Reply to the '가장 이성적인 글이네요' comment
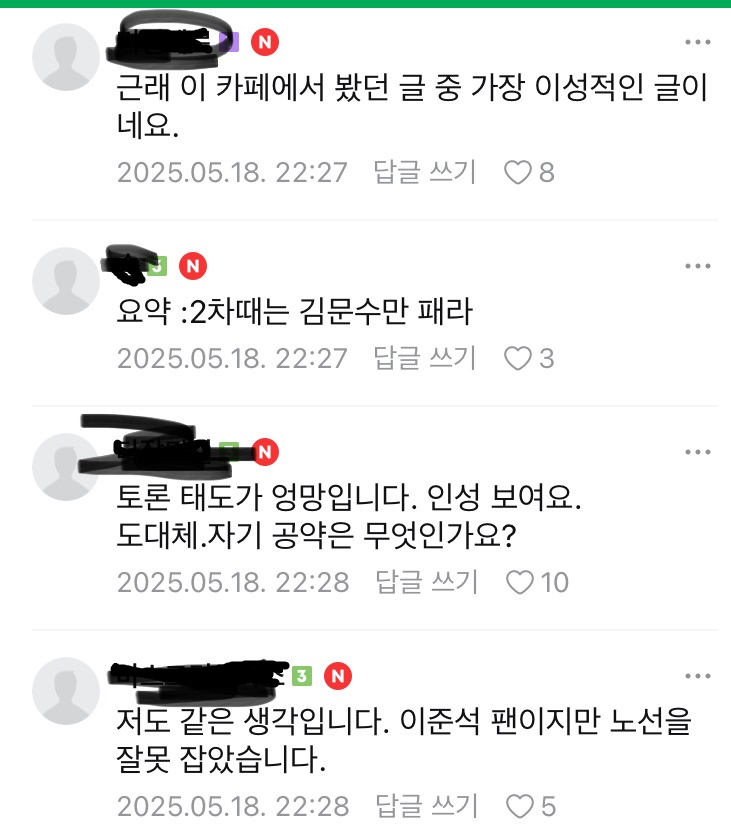Viewport: 731px width, 828px height. point(425,172)
